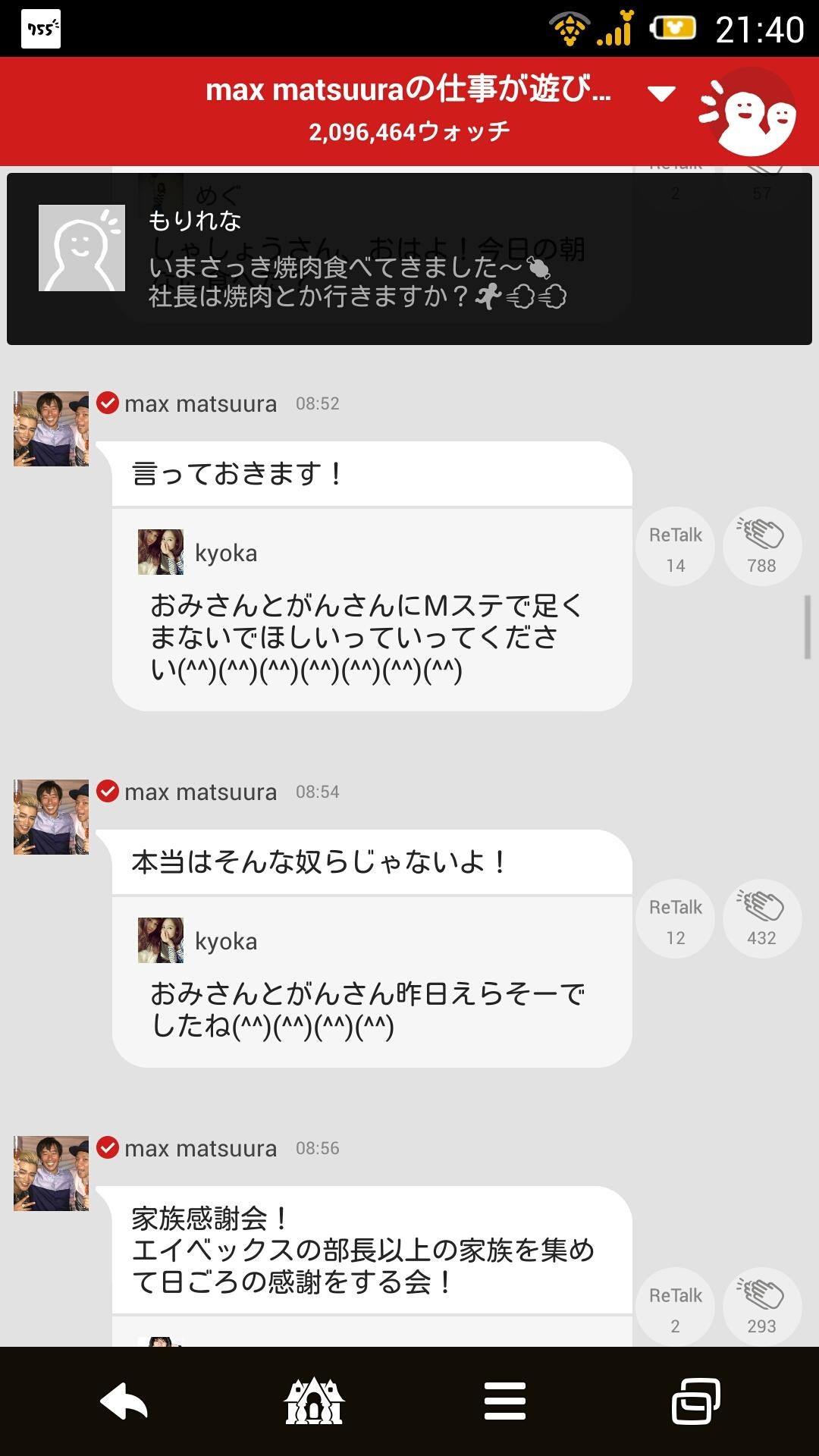Screen dimensions: 819x1456
Task: Tap the 2,096,464ウォッチ counter in the header
Action: click(x=409, y=133)
